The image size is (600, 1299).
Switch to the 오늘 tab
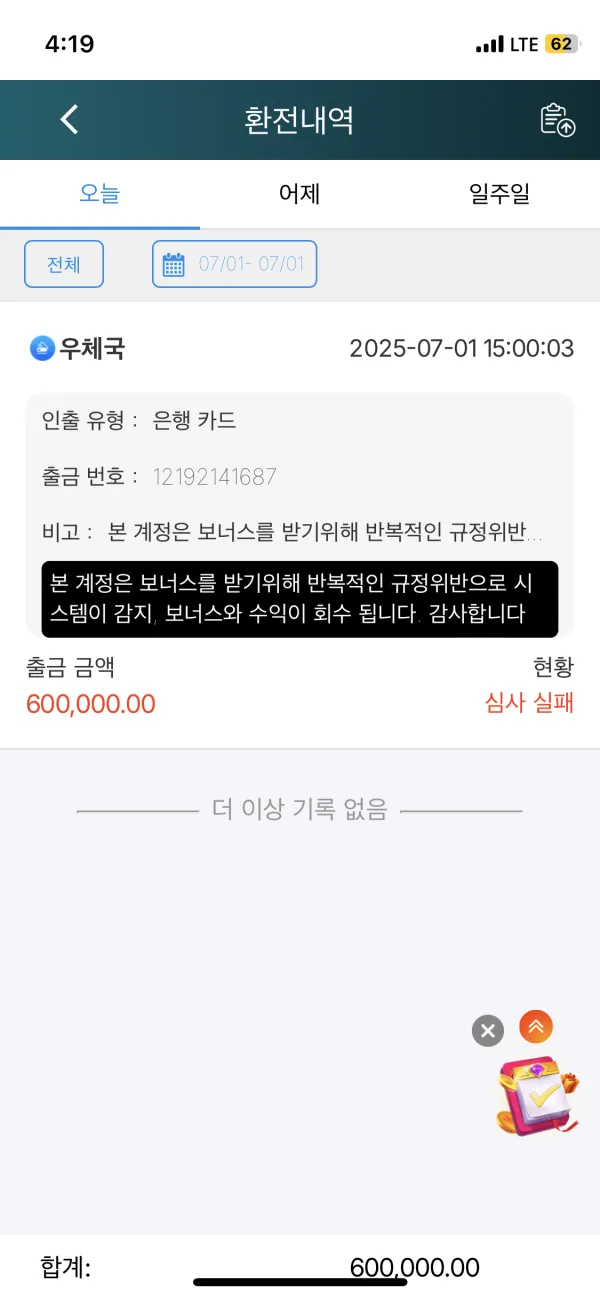pos(99,194)
